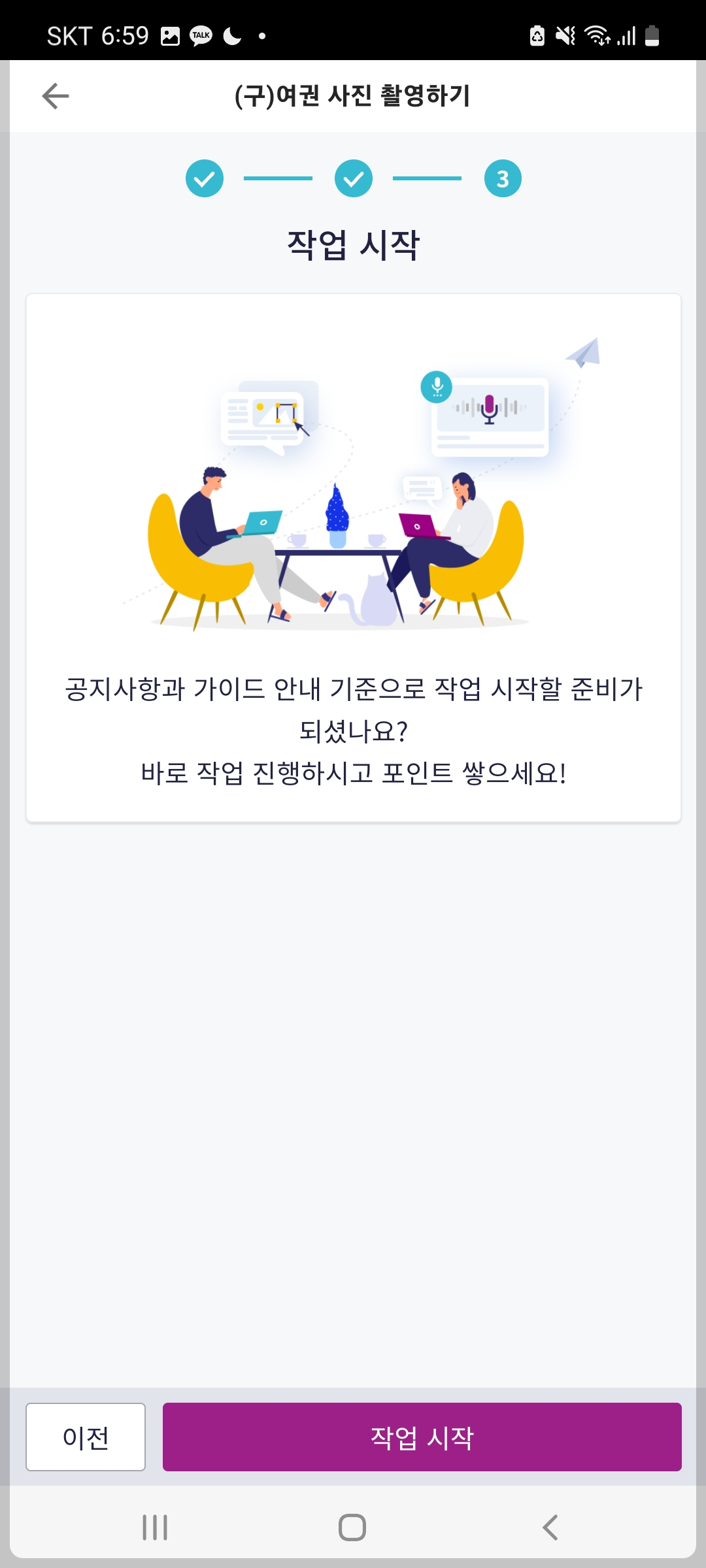The image size is (706, 1568).
Task: Select the second completed checkmark step indicator
Action: tap(353, 178)
